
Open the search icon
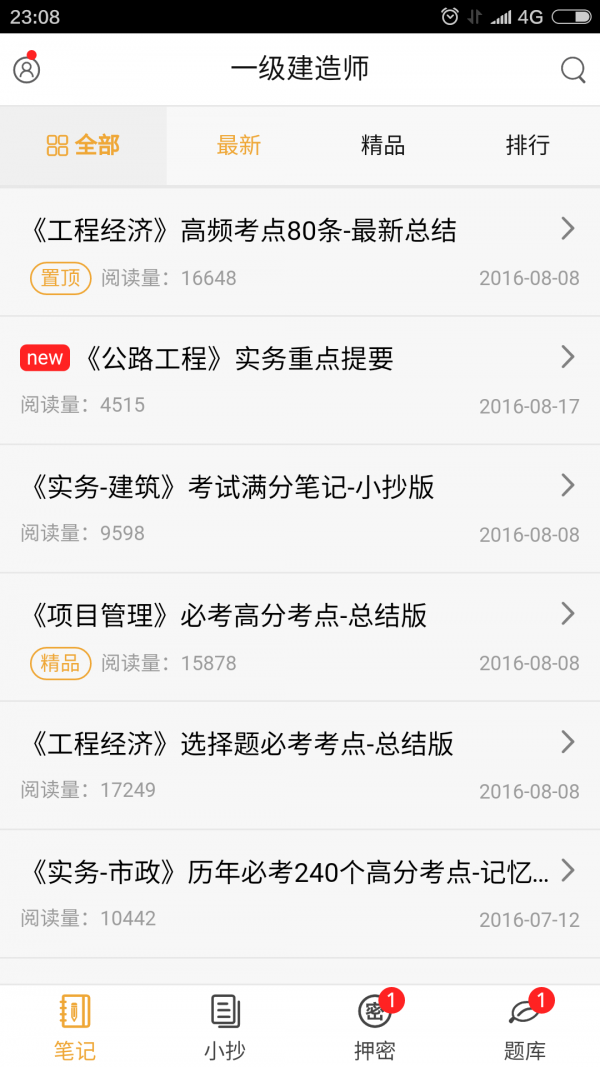tap(573, 69)
